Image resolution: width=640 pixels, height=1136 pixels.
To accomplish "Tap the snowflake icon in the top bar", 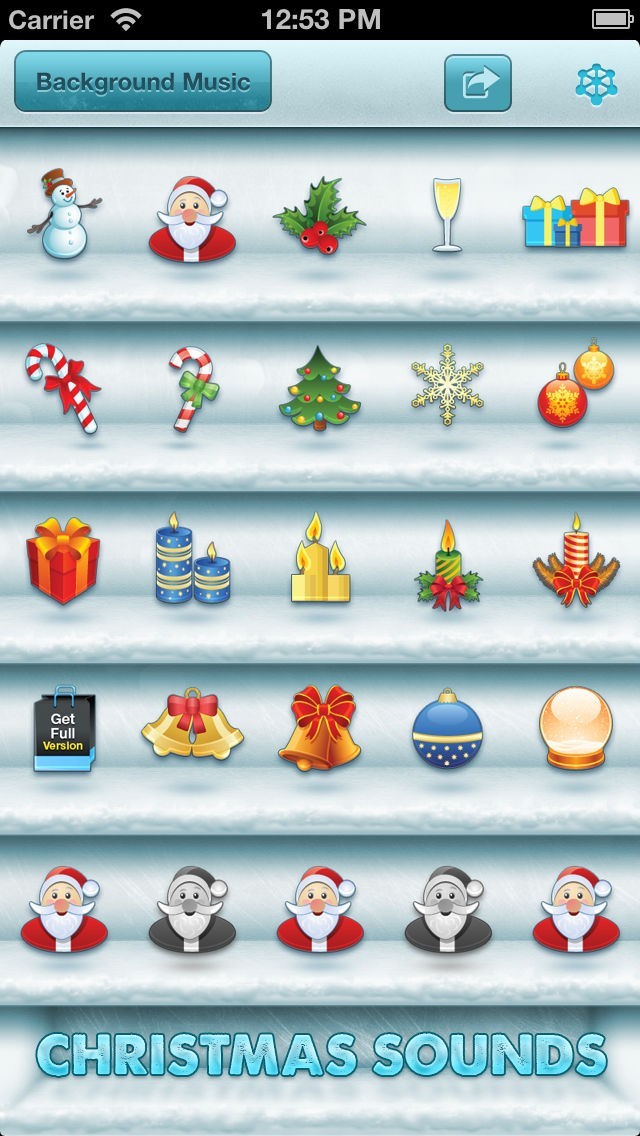I will (596, 84).
